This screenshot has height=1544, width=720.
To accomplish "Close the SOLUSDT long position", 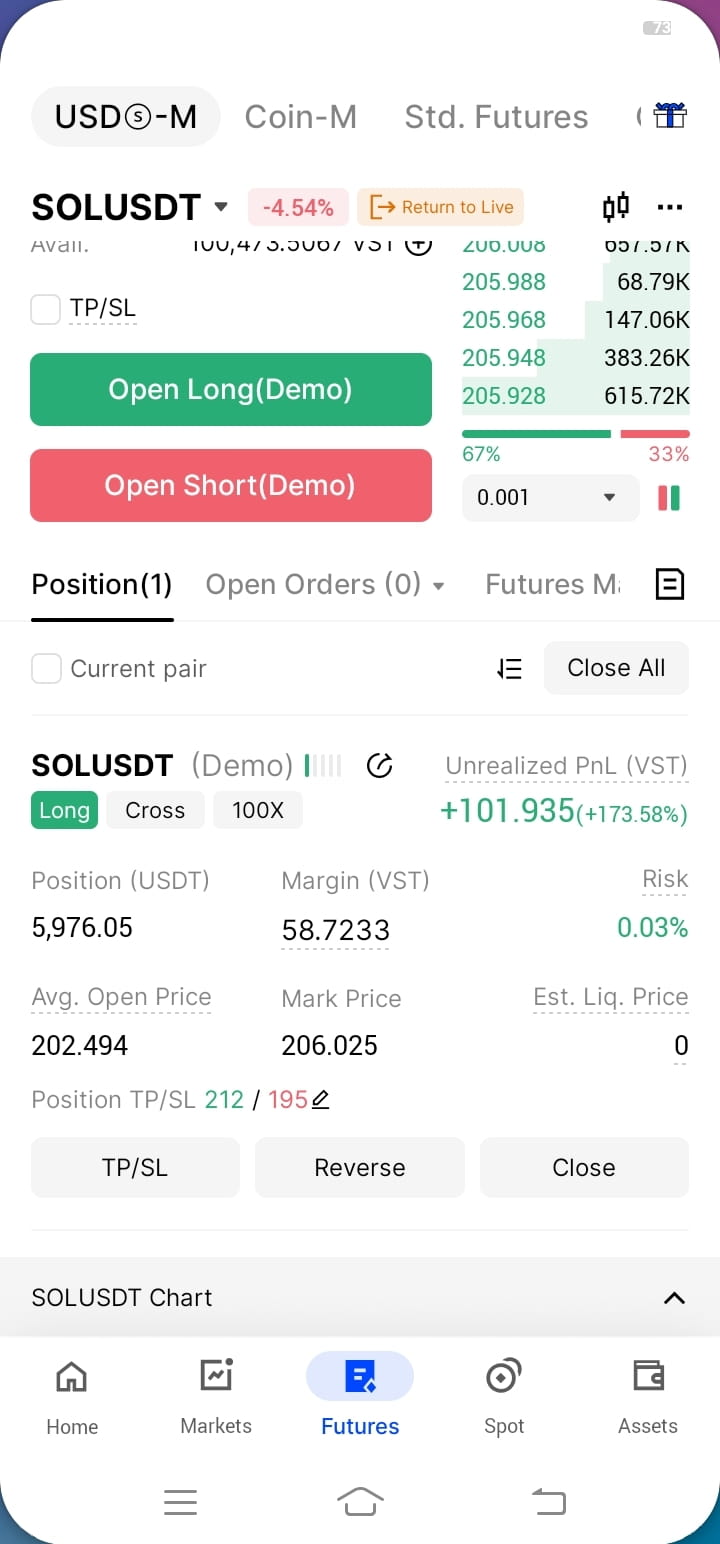I will point(584,1167).
